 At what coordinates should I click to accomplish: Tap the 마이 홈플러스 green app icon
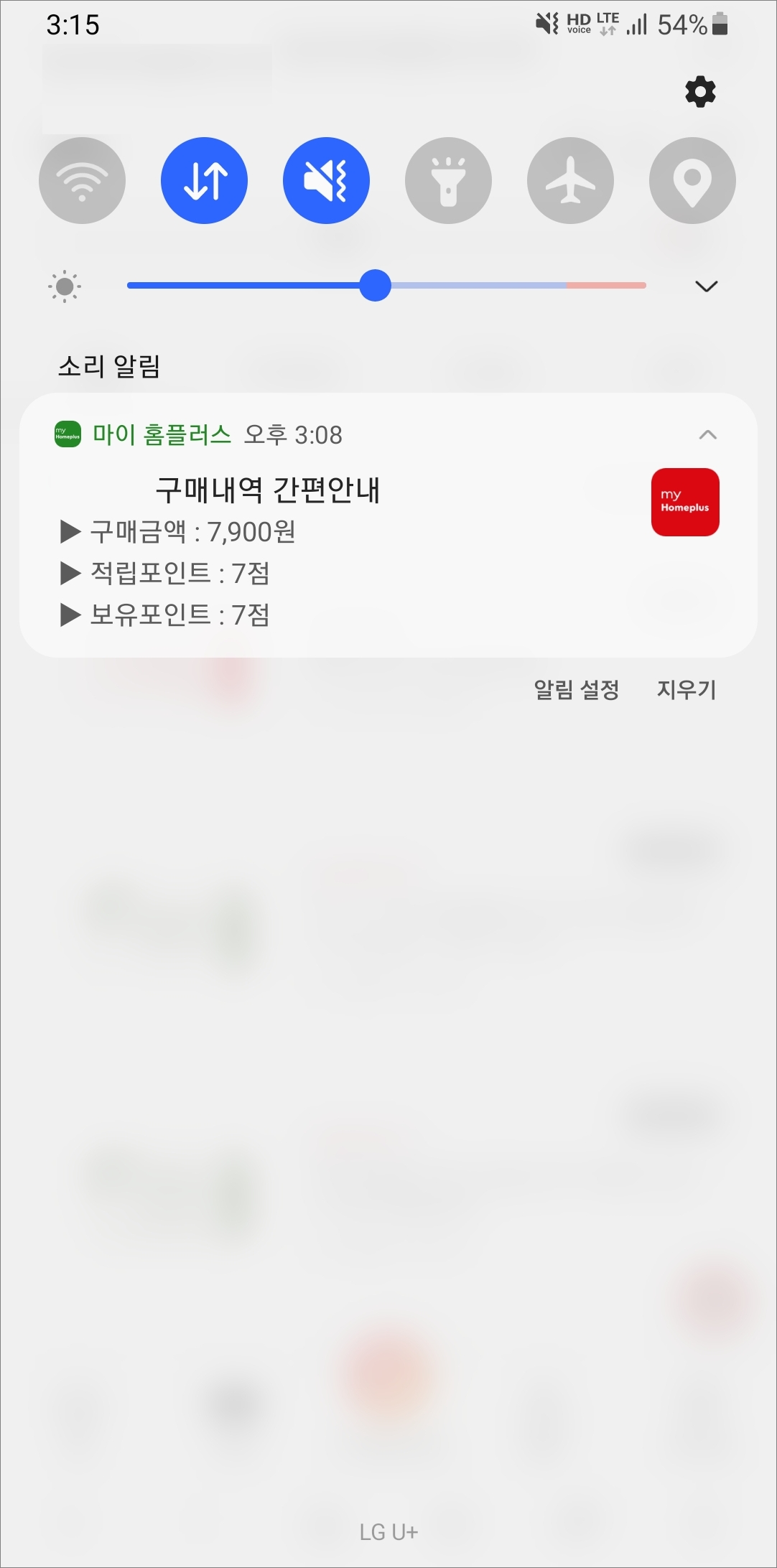point(68,433)
